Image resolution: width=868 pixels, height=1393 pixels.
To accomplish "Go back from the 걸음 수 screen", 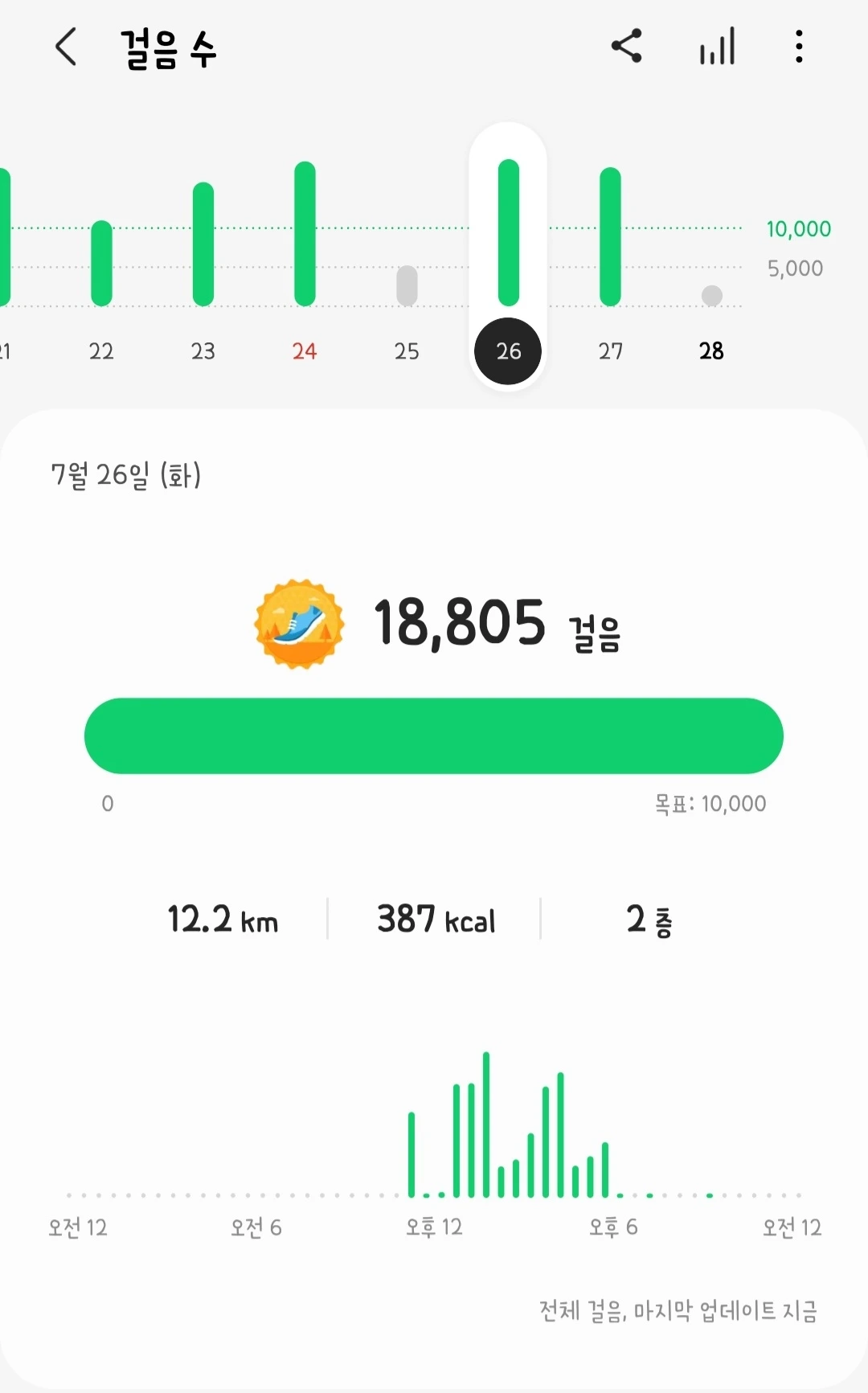I will 66,47.
